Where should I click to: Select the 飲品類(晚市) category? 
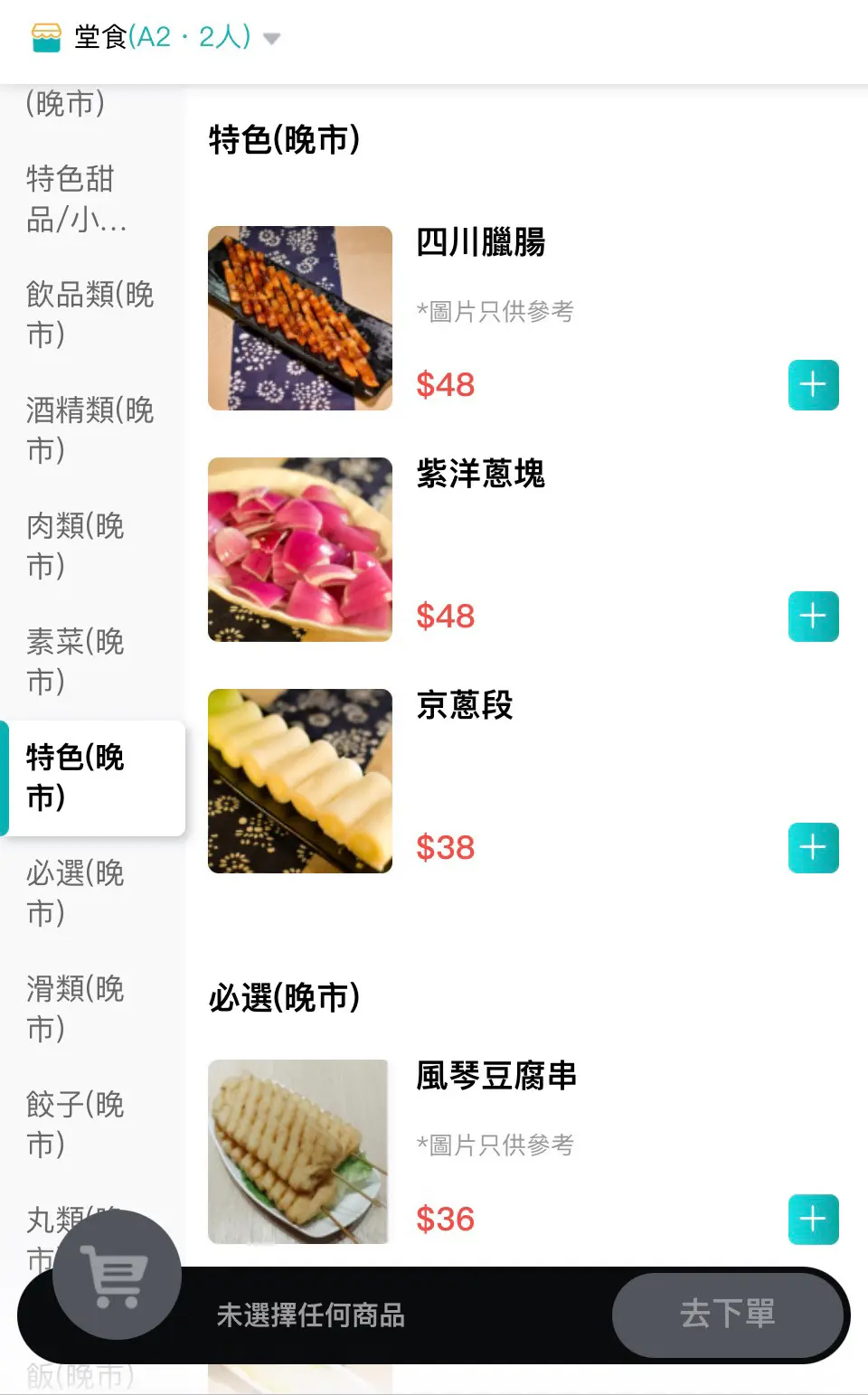[90, 314]
